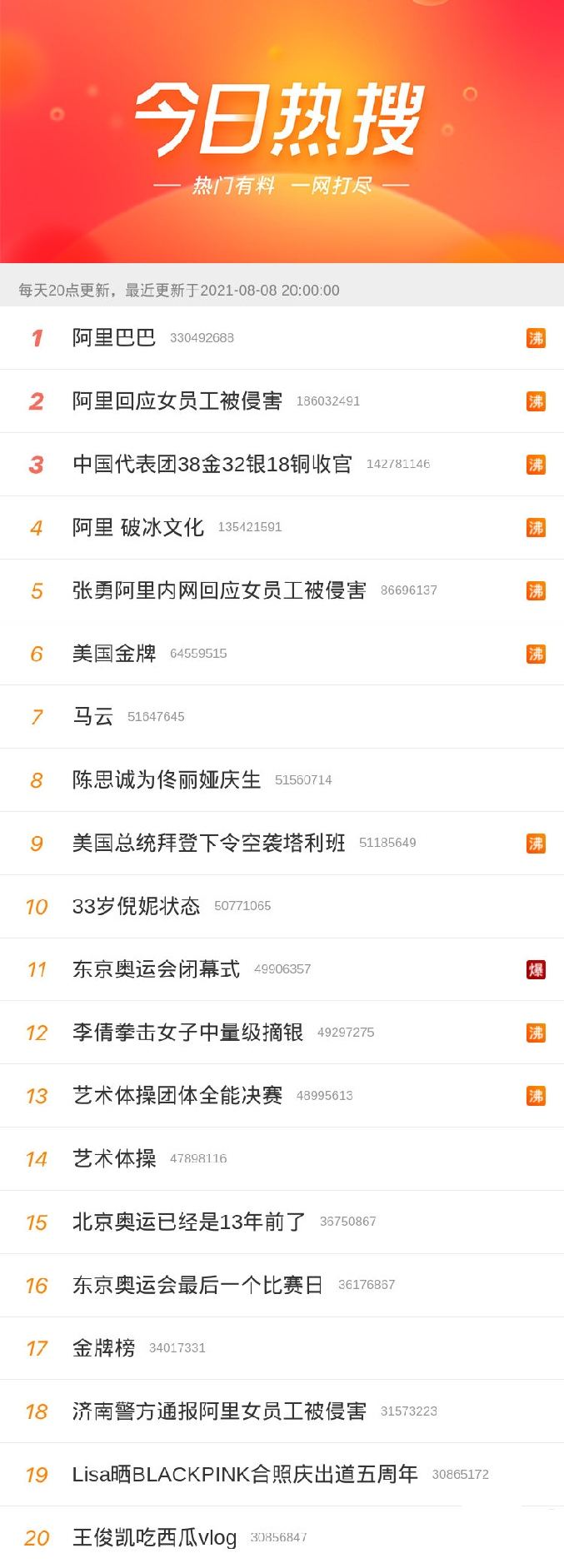
Task: Open Lisa晒BLACKPINK合照庆出道五周年
Action: pos(245,1474)
